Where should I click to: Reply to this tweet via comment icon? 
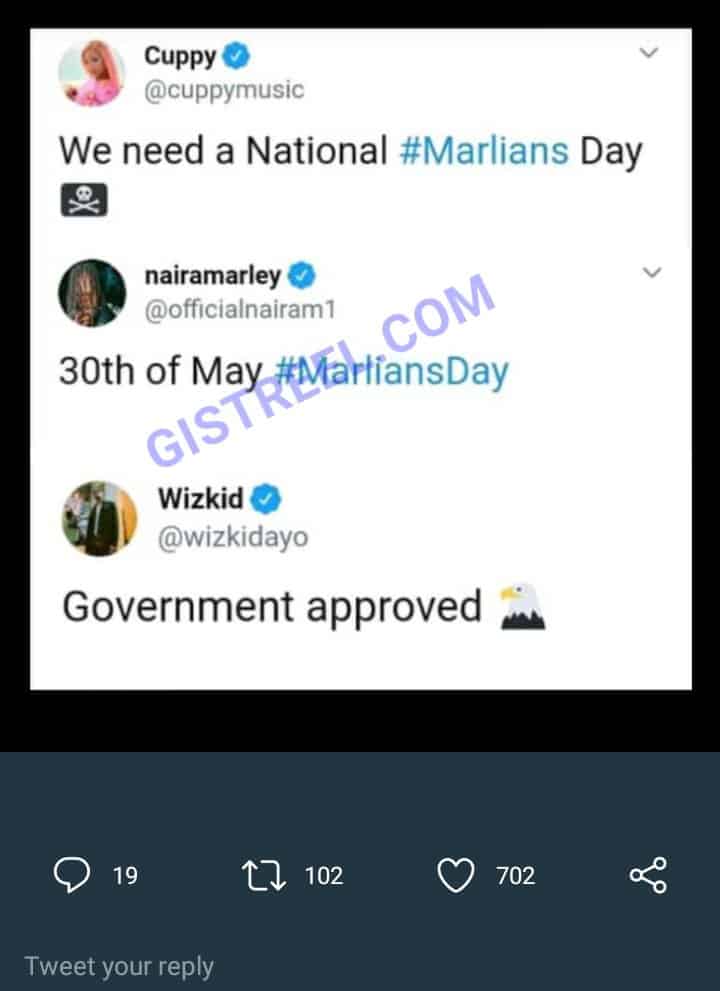pos(72,876)
